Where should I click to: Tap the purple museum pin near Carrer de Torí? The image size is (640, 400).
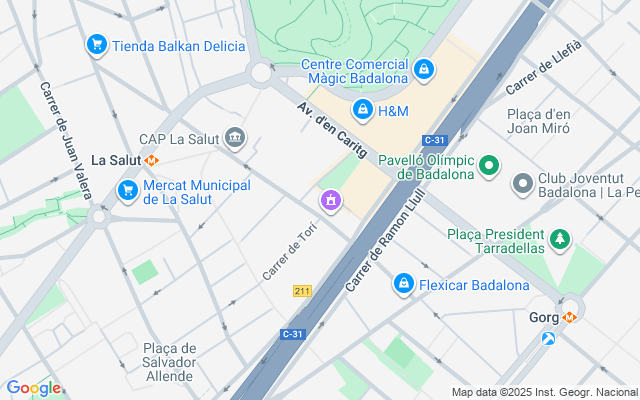point(331,200)
